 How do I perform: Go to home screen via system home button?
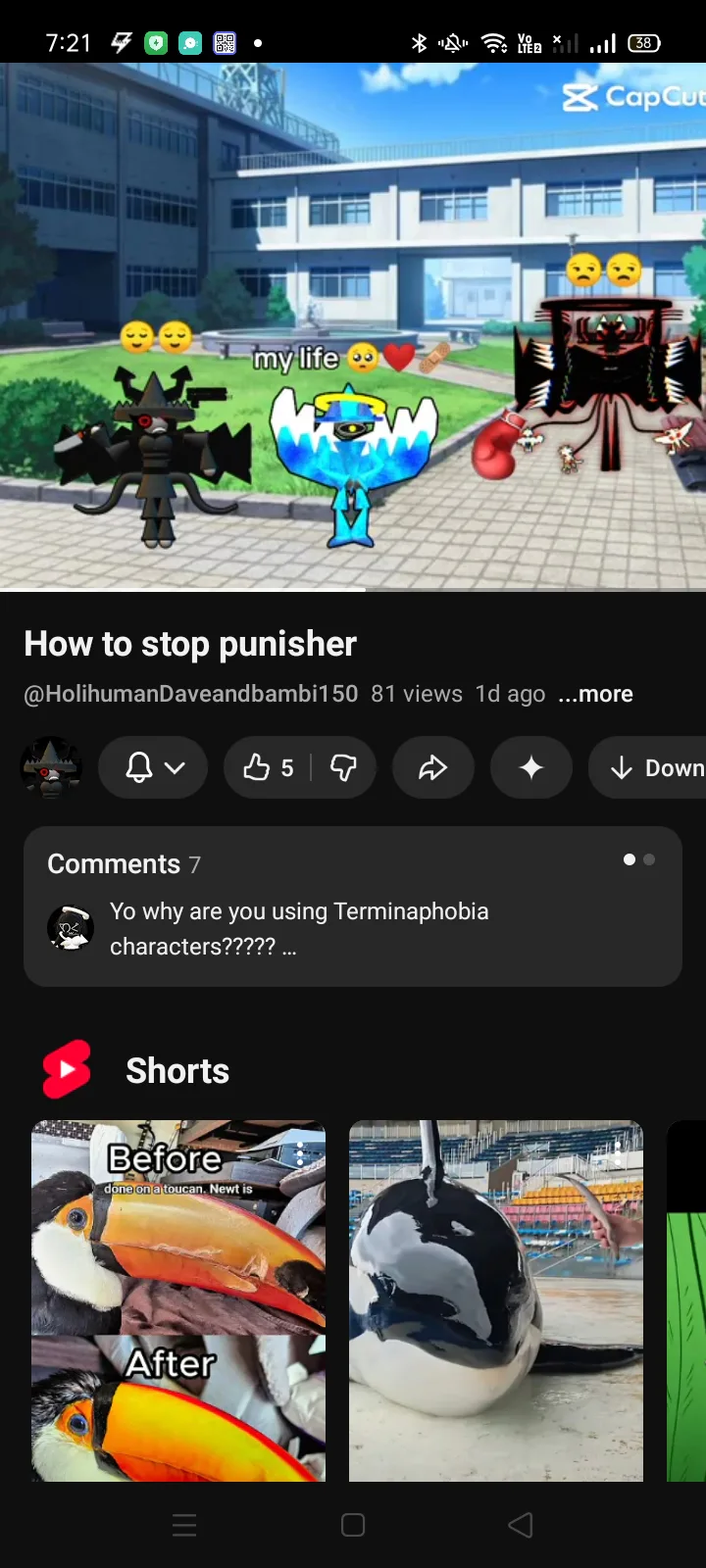(353, 1525)
